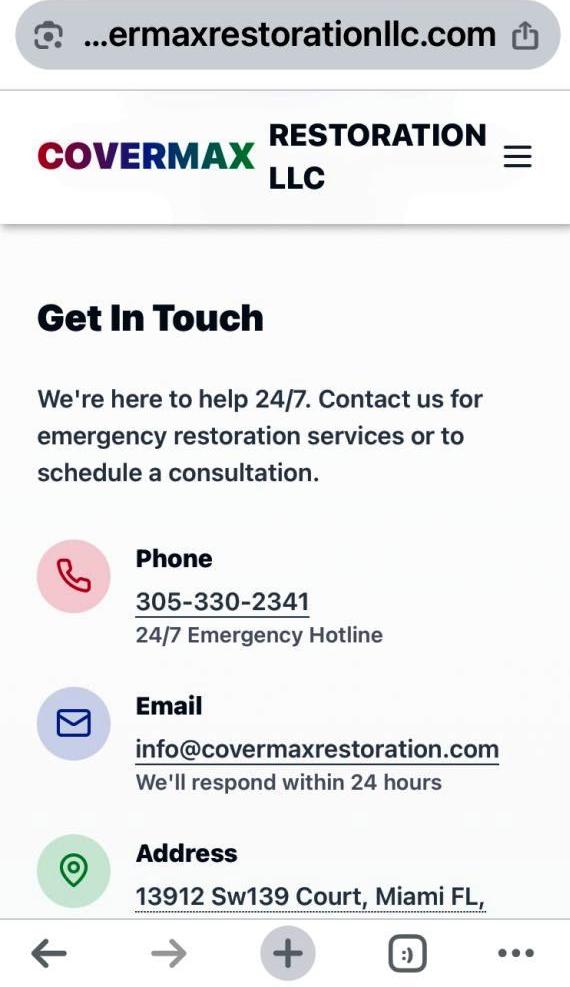Screen dimensions: 570x987
Task: Open the tab switcher
Action: pos(407,953)
